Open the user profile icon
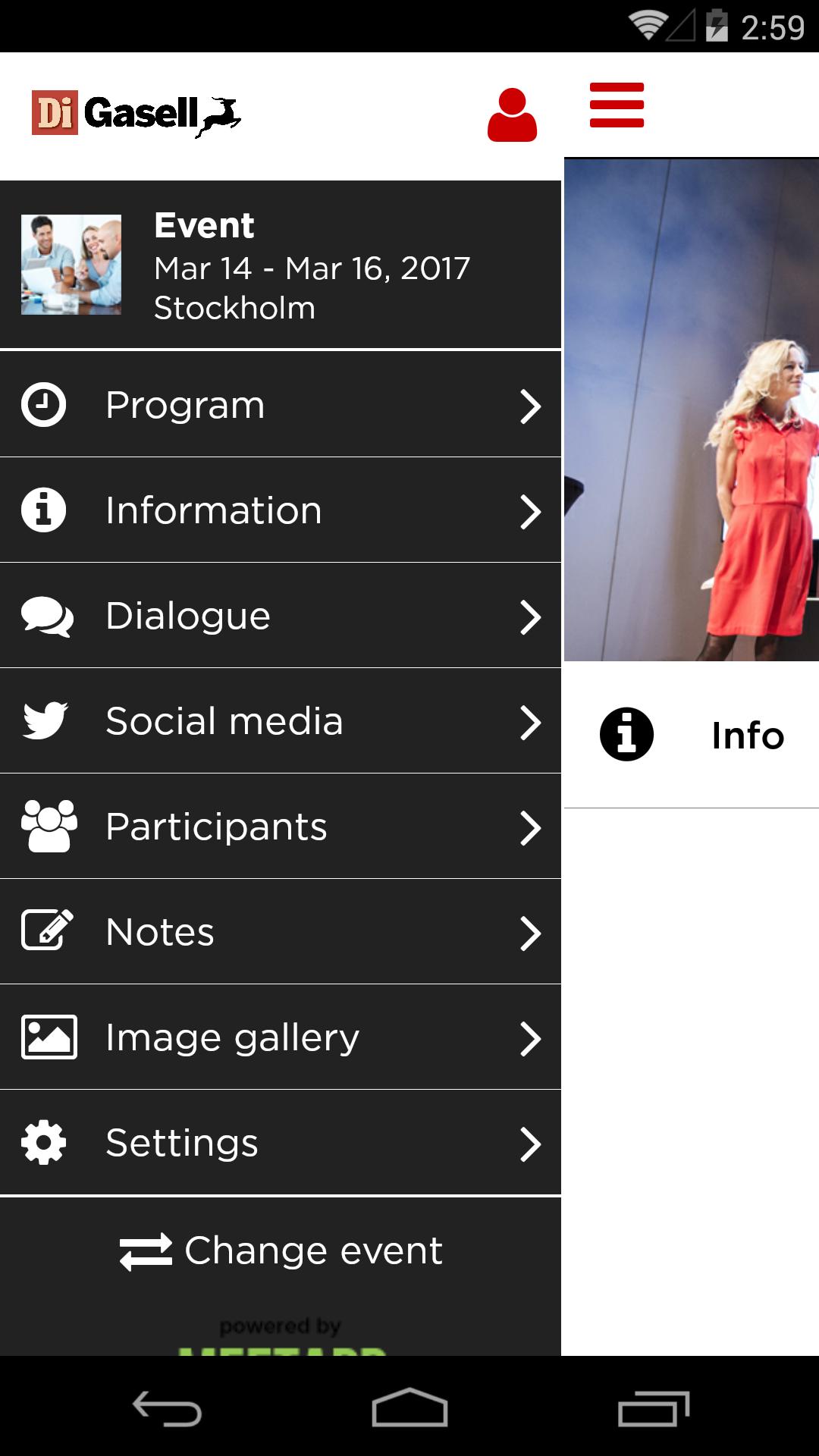The height and width of the screenshot is (1456, 819). (512, 115)
